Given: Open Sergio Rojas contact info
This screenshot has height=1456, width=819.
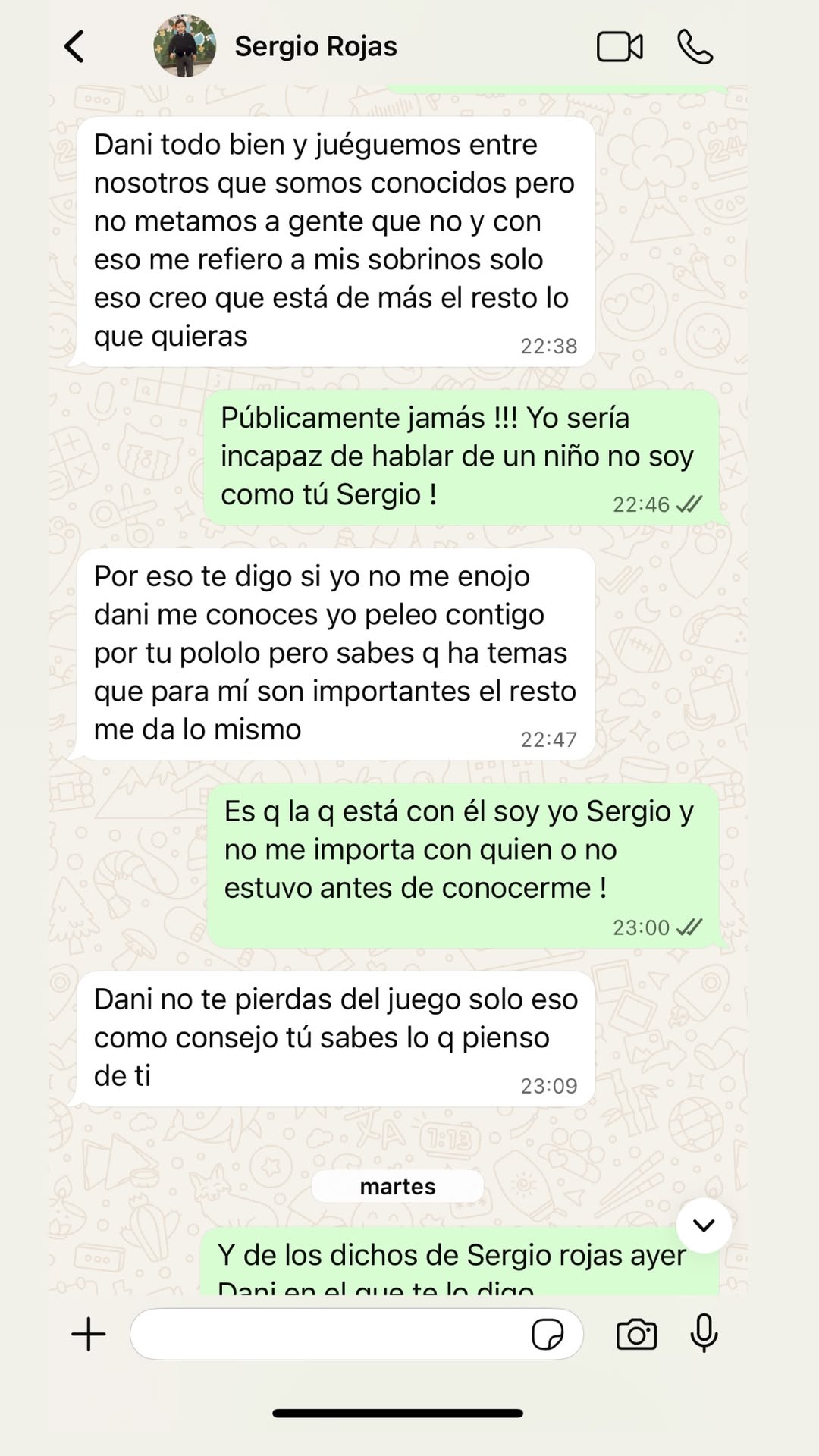Looking at the screenshot, I should (315, 47).
